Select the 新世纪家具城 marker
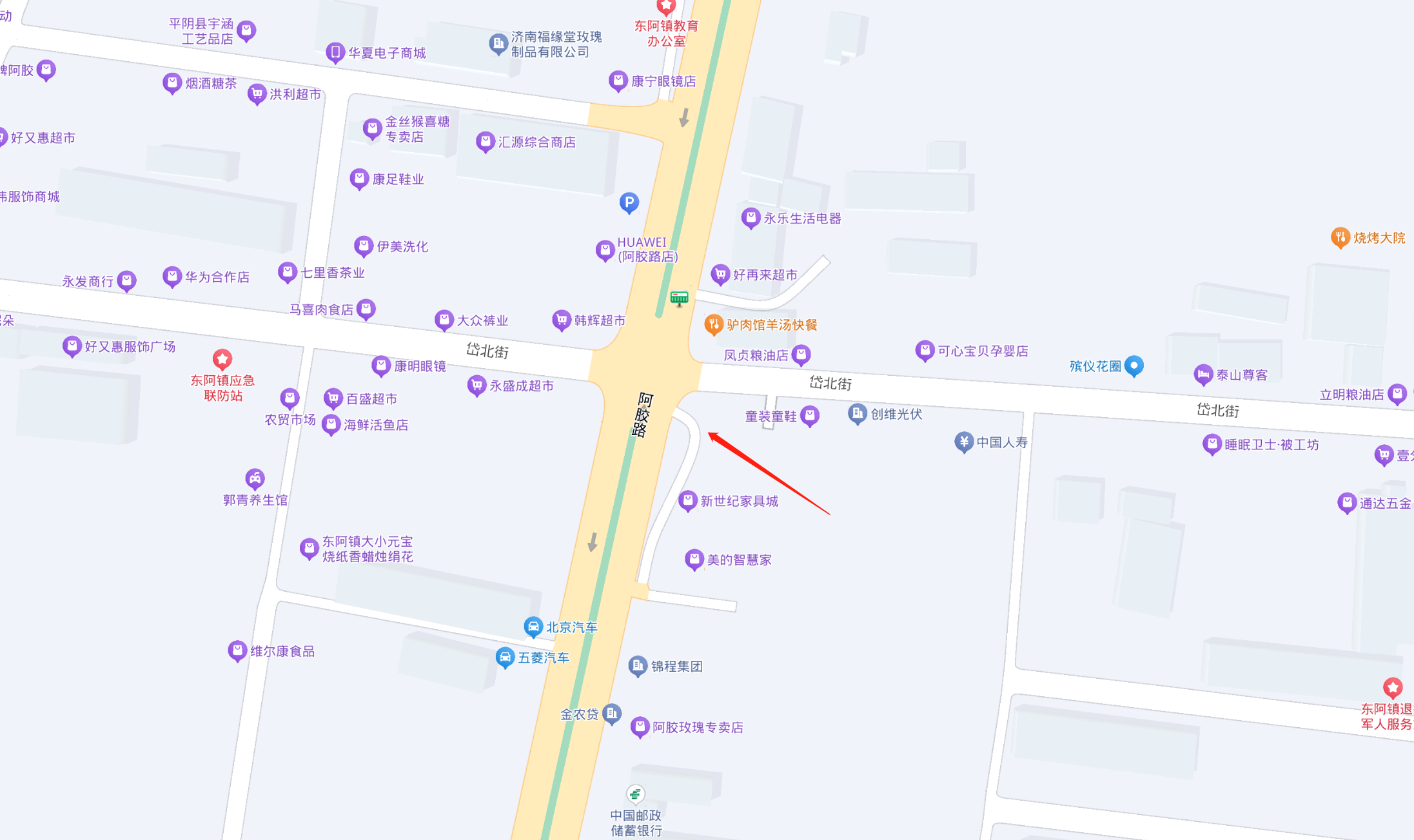This screenshot has height=840, width=1414. [688, 500]
